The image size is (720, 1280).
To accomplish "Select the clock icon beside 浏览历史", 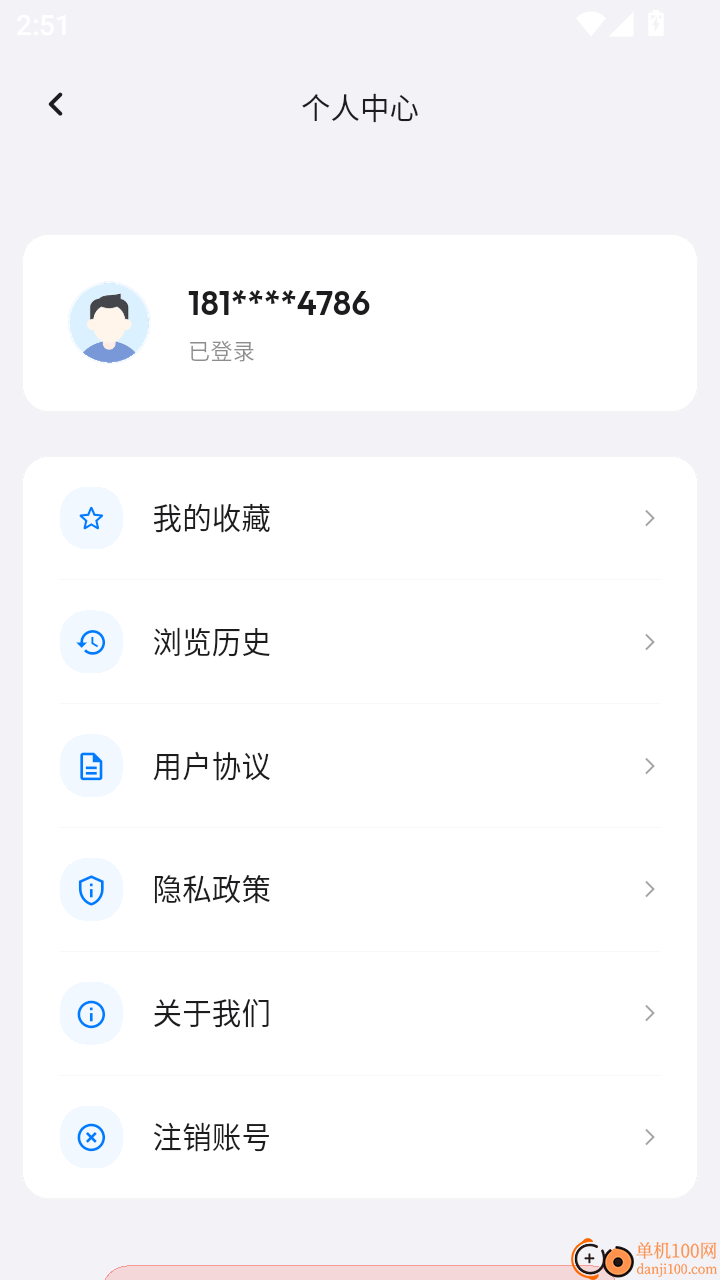I will 91,642.
